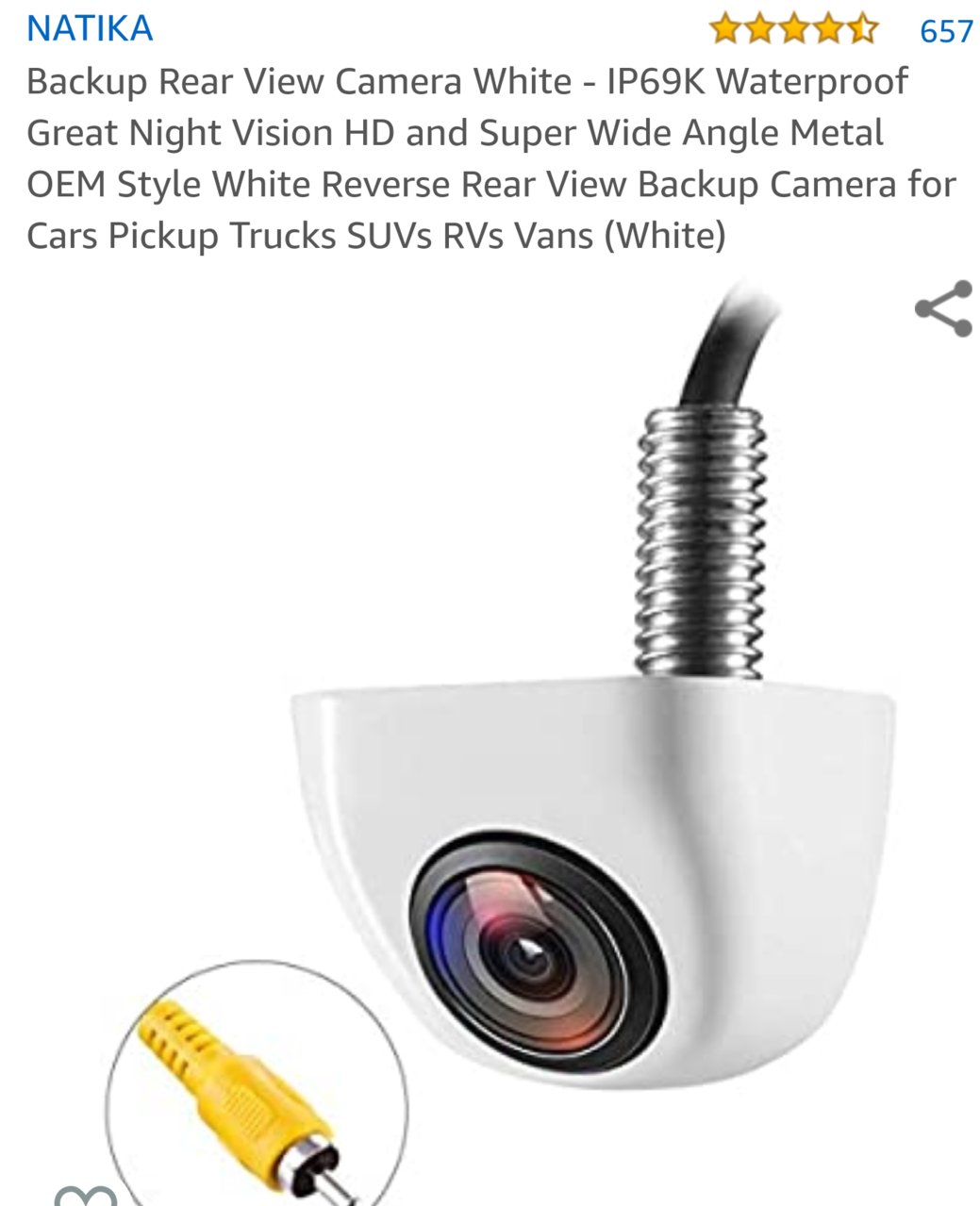The width and height of the screenshot is (980, 1206).
Task: Open the 657 customer ratings
Action: pyautogui.click(x=945, y=31)
